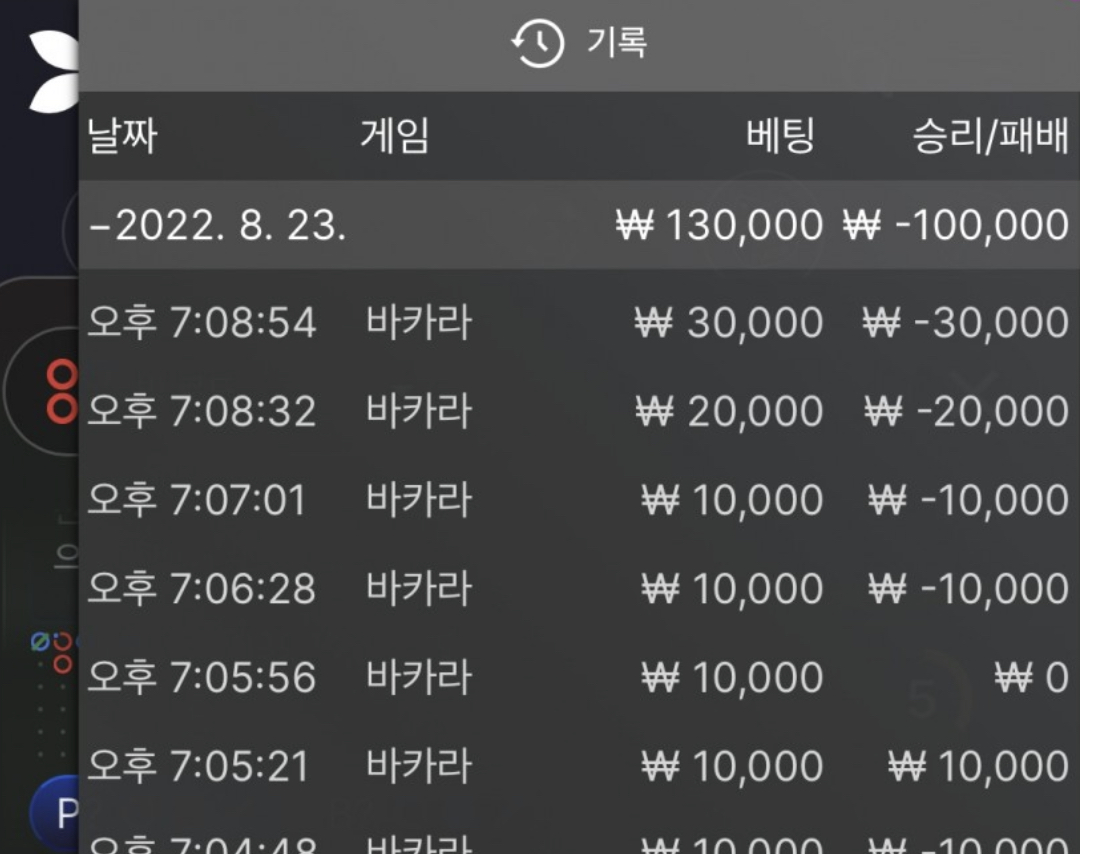This screenshot has height=854, width=1110.
Task: View details of the 오후 7:06:28 round
Action: pos(578,588)
